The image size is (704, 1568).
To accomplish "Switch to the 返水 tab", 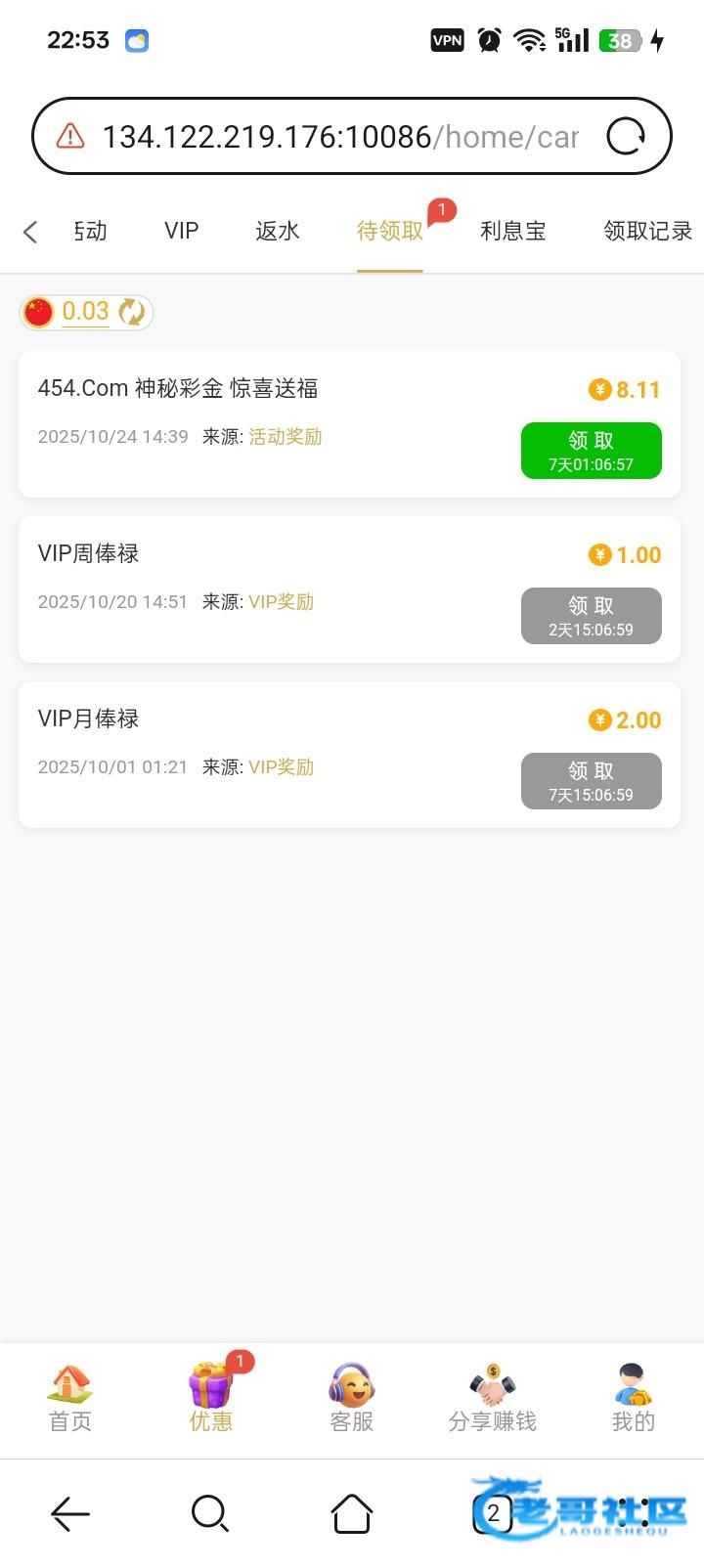I will pos(278,231).
